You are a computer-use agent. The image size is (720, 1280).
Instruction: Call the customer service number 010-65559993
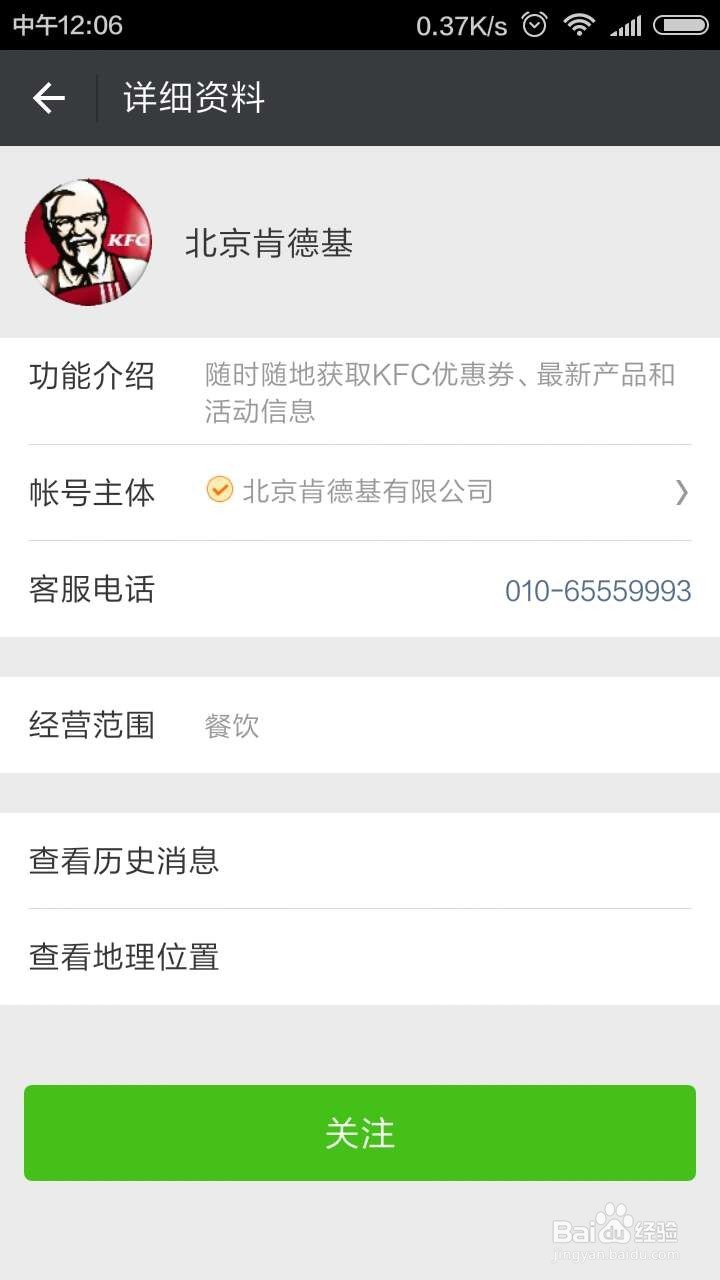coord(598,590)
